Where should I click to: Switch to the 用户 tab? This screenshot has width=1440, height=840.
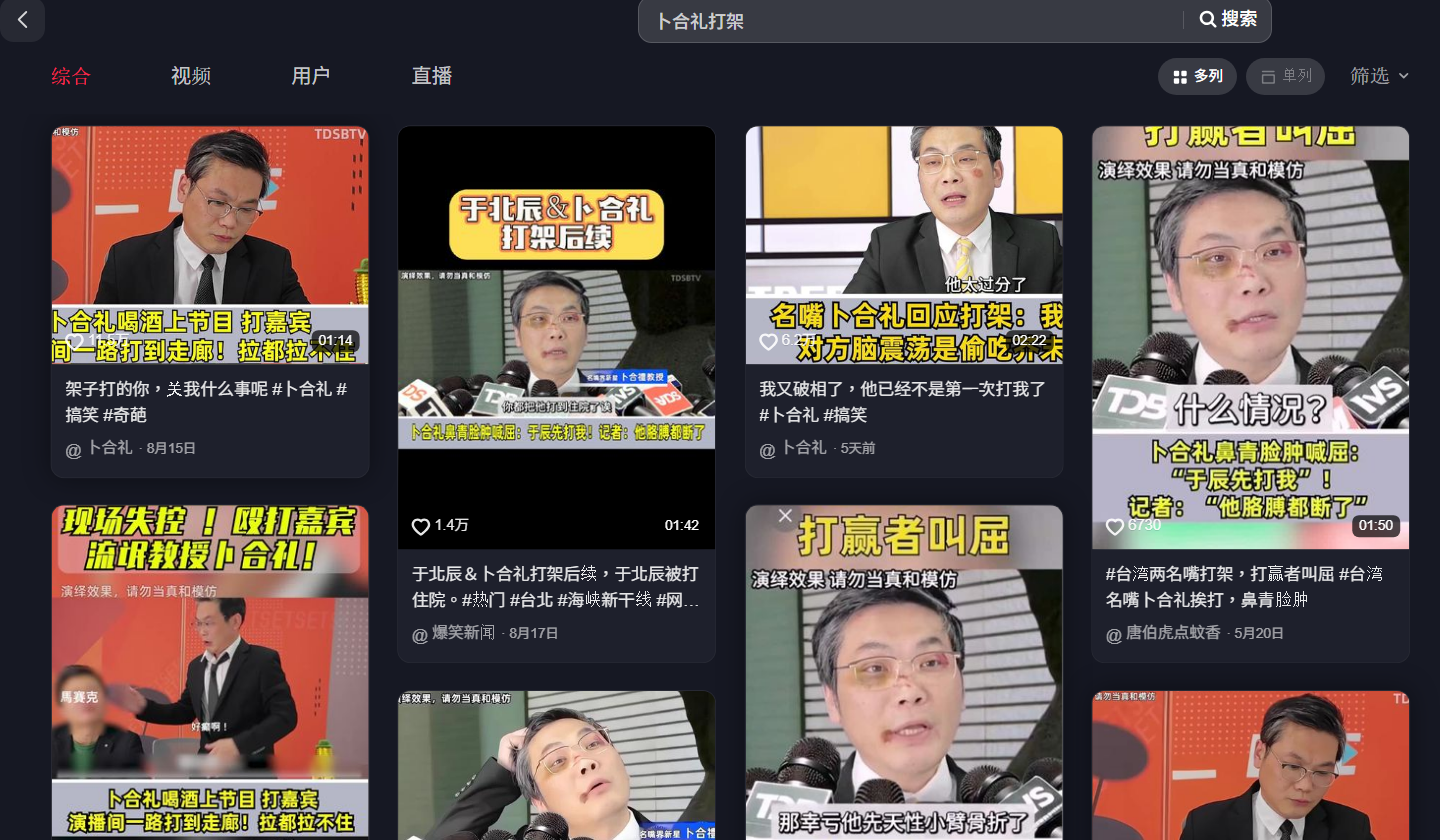click(311, 76)
